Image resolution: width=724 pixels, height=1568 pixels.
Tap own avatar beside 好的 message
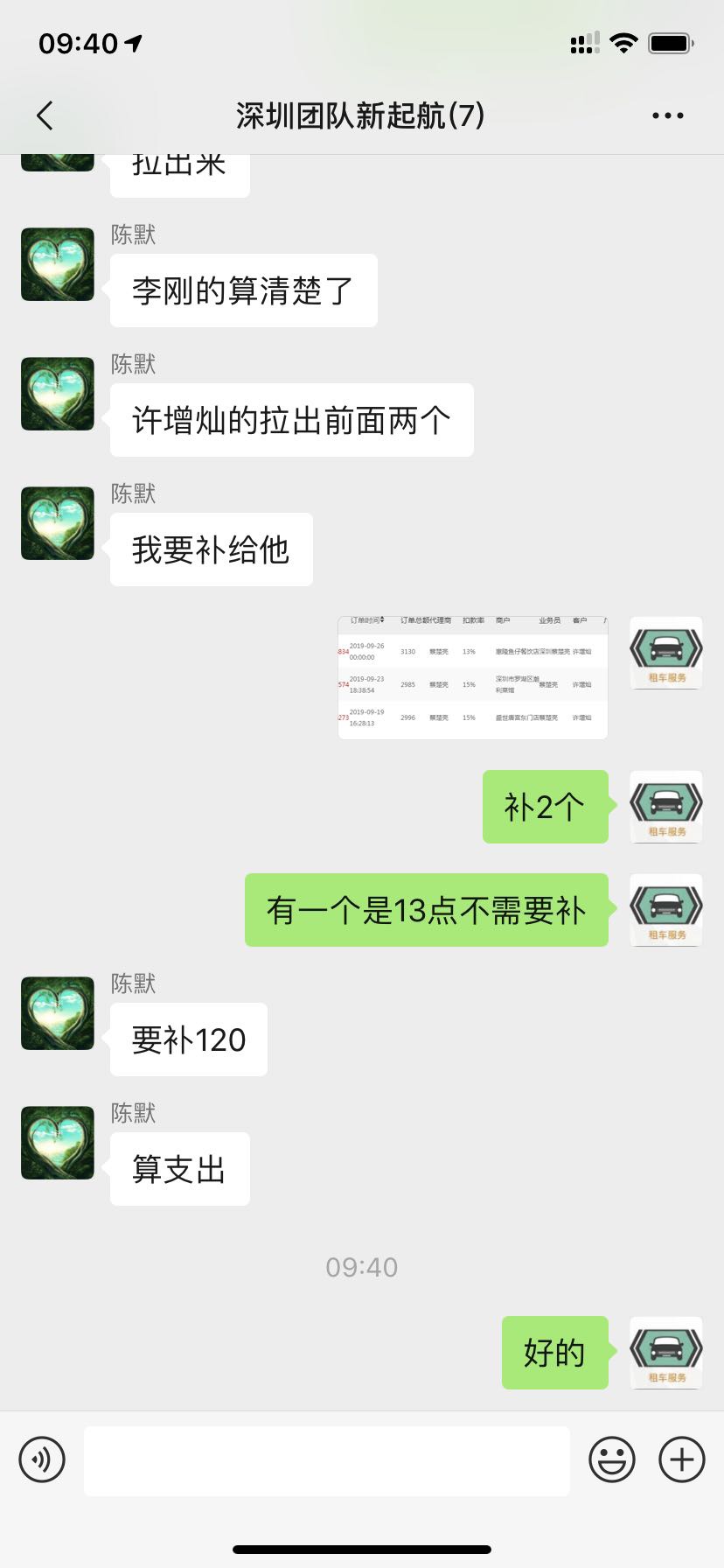coord(666,1352)
